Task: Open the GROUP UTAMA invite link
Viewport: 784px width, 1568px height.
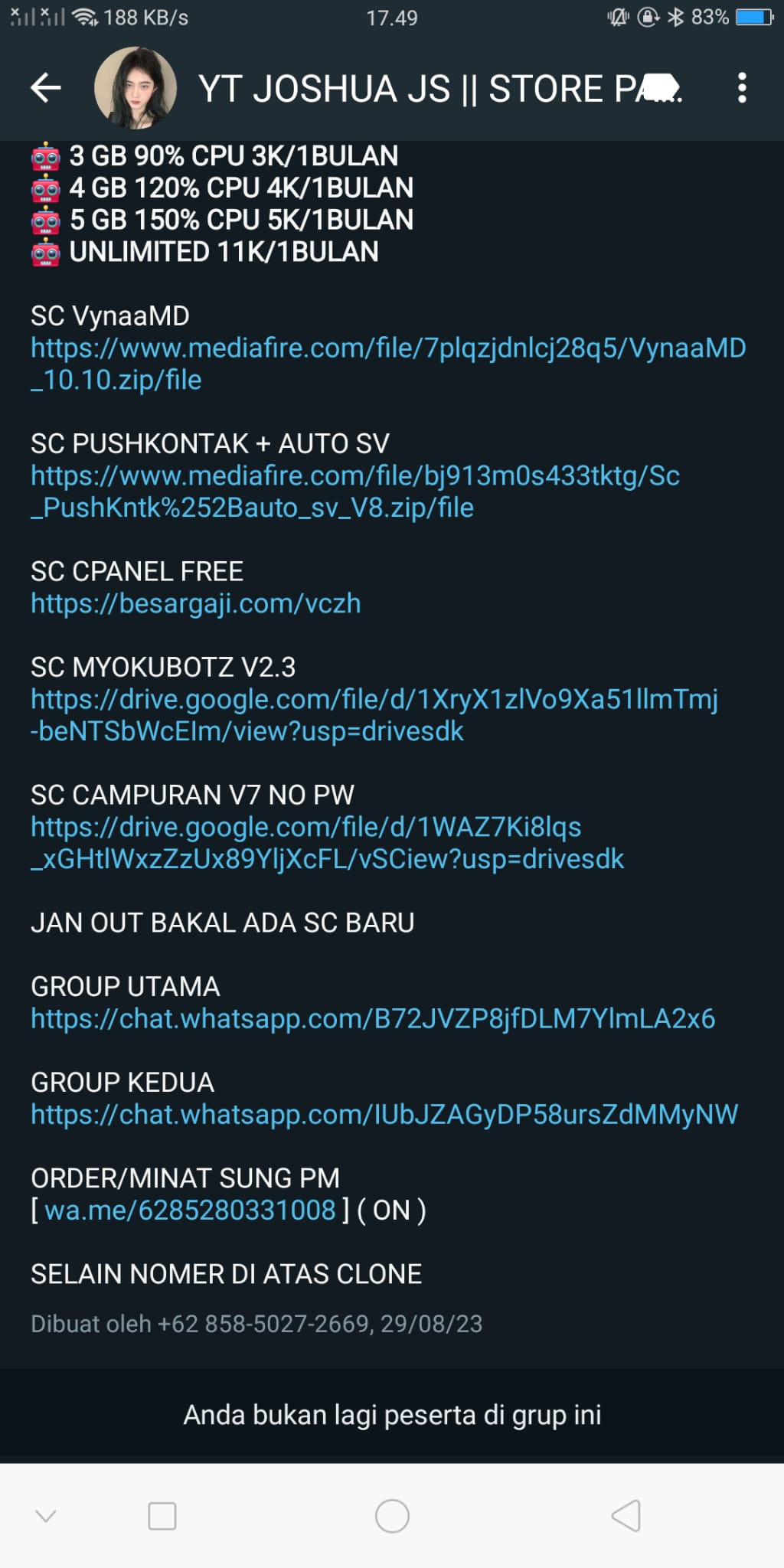Action: (x=373, y=1018)
